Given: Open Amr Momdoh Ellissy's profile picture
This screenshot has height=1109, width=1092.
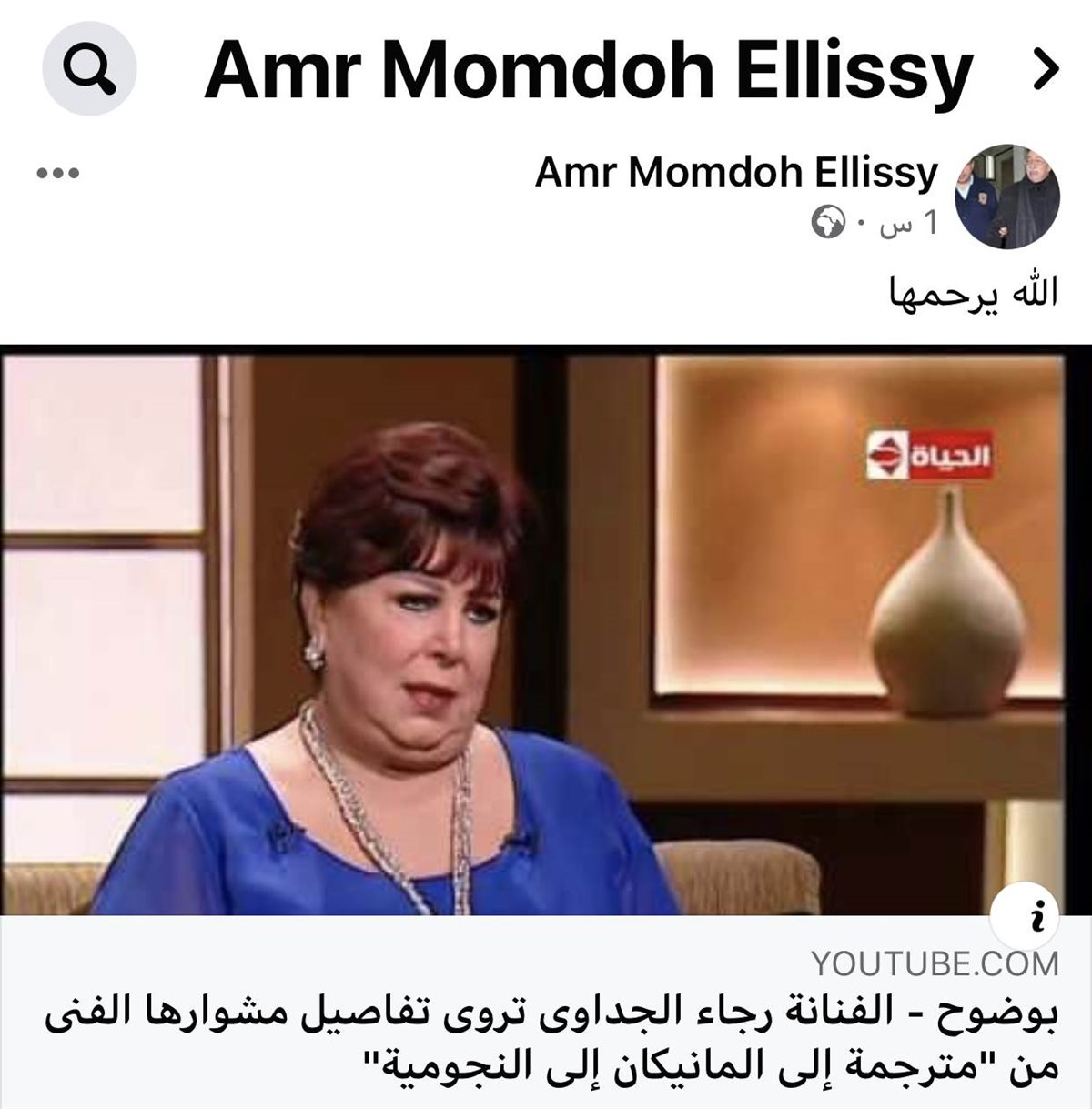Looking at the screenshot, I should 1007,196.
